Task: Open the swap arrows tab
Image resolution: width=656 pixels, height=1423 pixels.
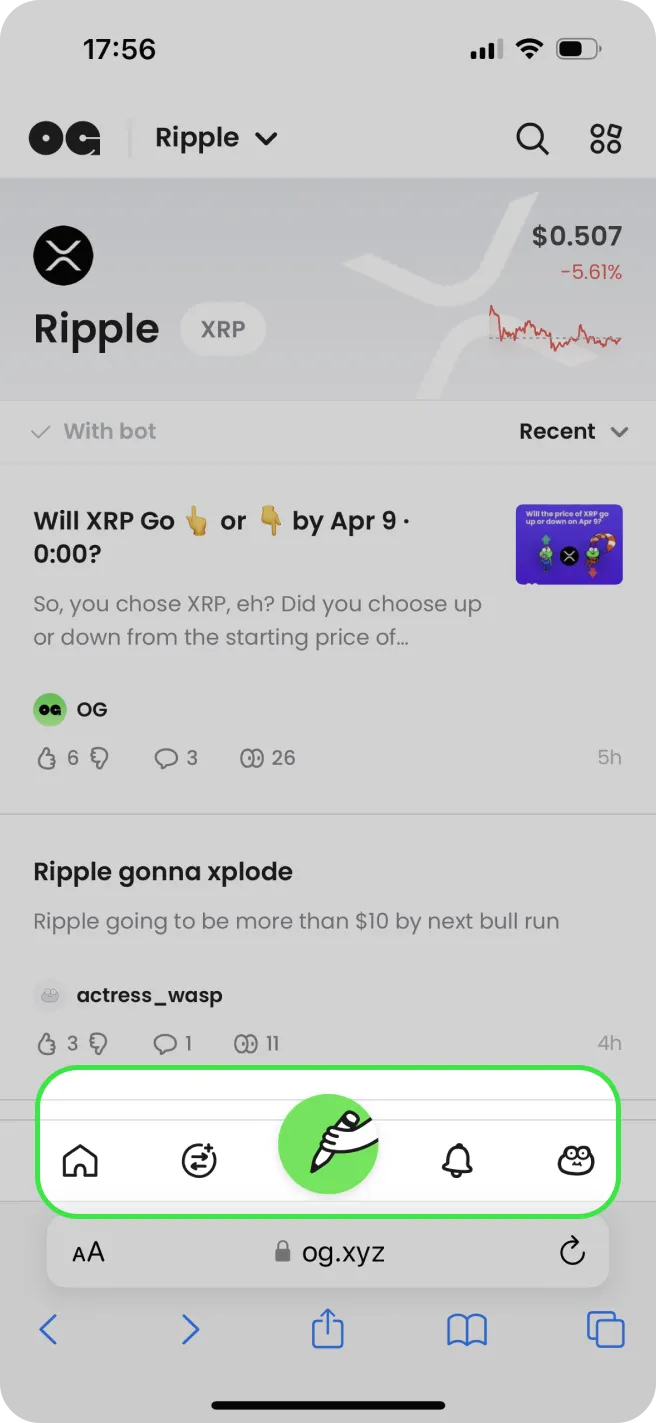Action: [199, 1160]
